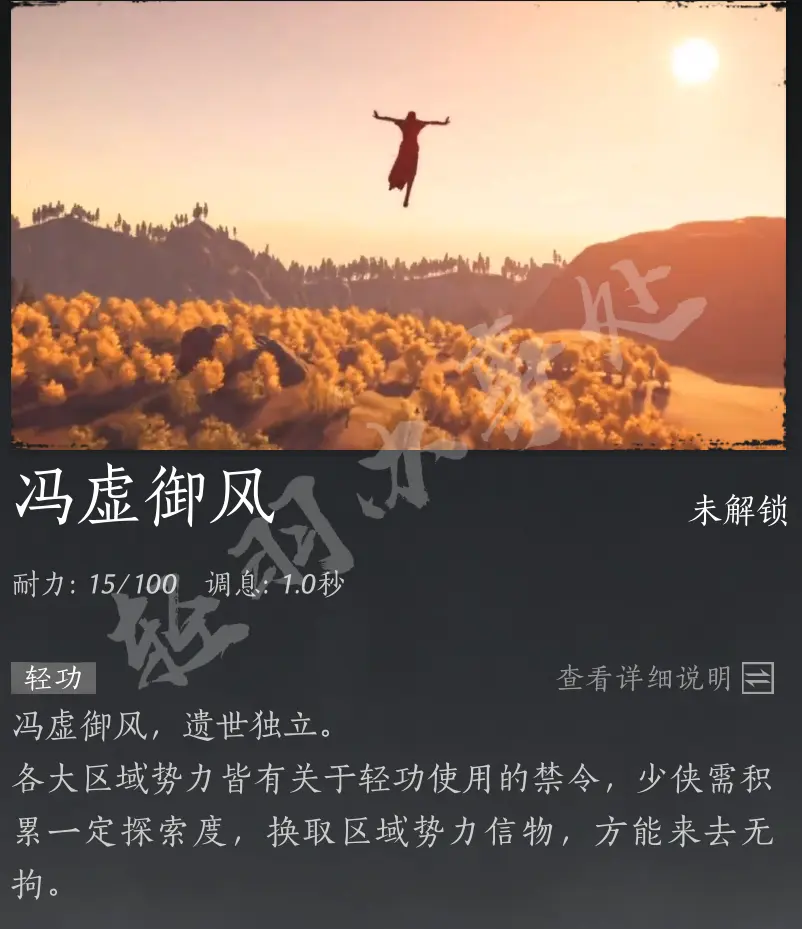
Task: Open the 查看详细说明 detailed description view
Action: 665,679
